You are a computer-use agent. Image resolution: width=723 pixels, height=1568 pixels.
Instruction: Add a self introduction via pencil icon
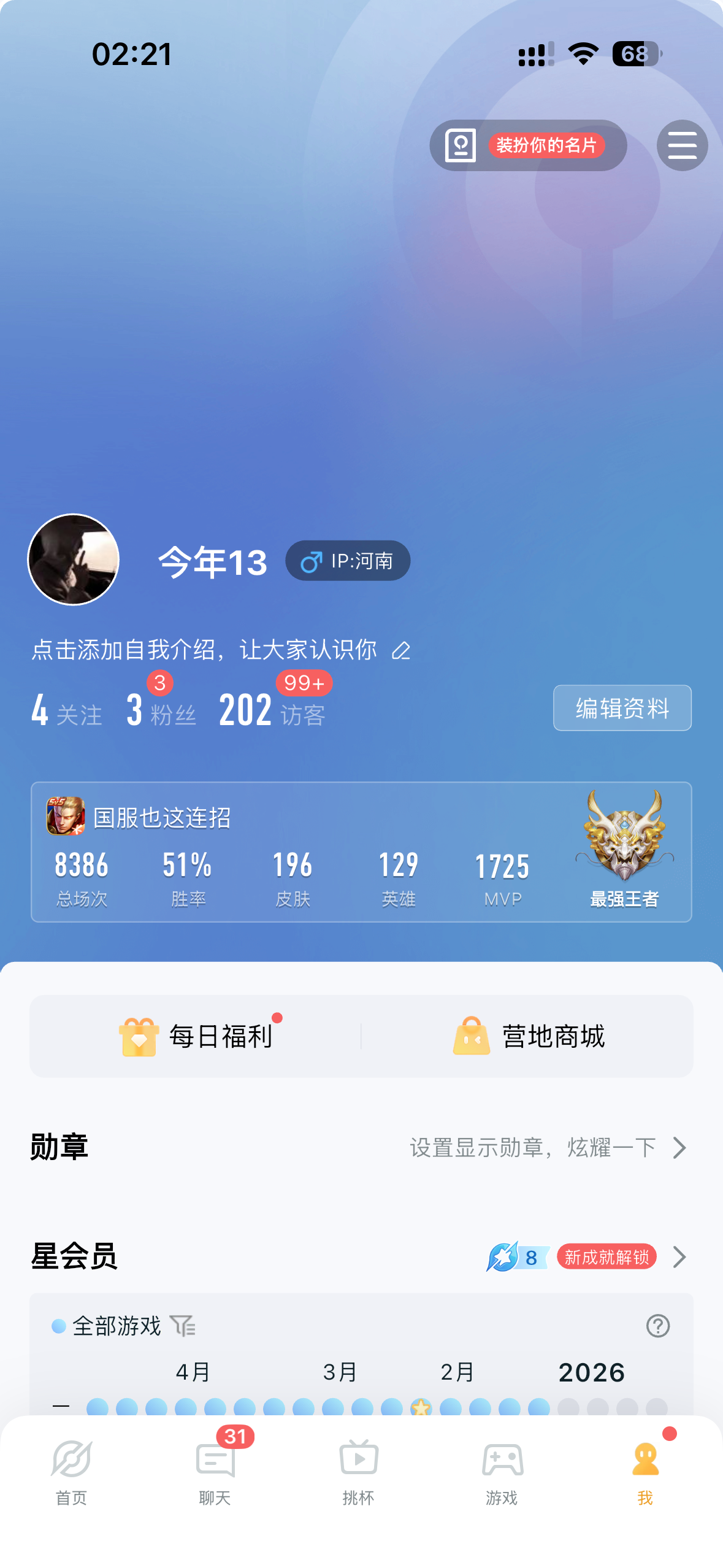(x=401, y=650)
